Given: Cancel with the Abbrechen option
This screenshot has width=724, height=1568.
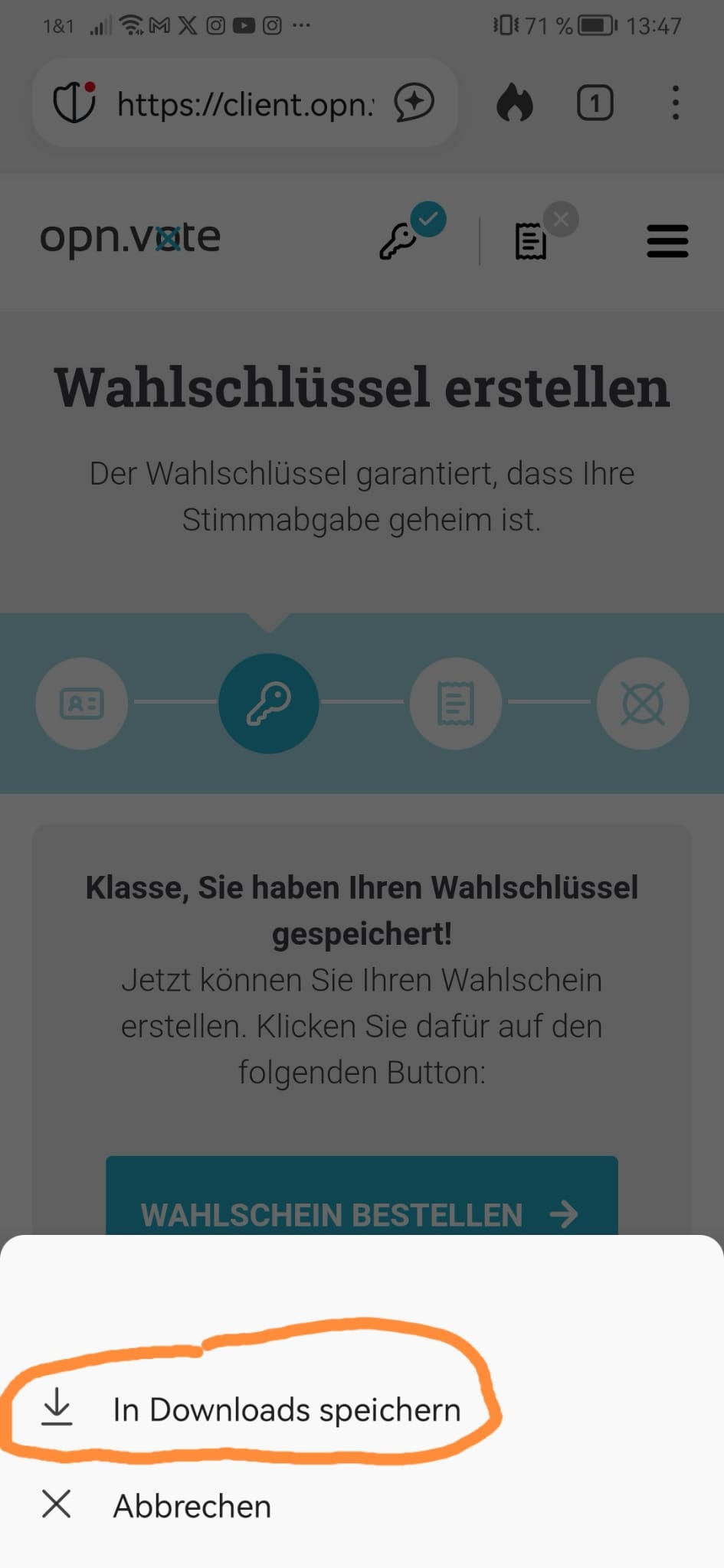Looking at the screenshot, I should tap(192, 1506).
